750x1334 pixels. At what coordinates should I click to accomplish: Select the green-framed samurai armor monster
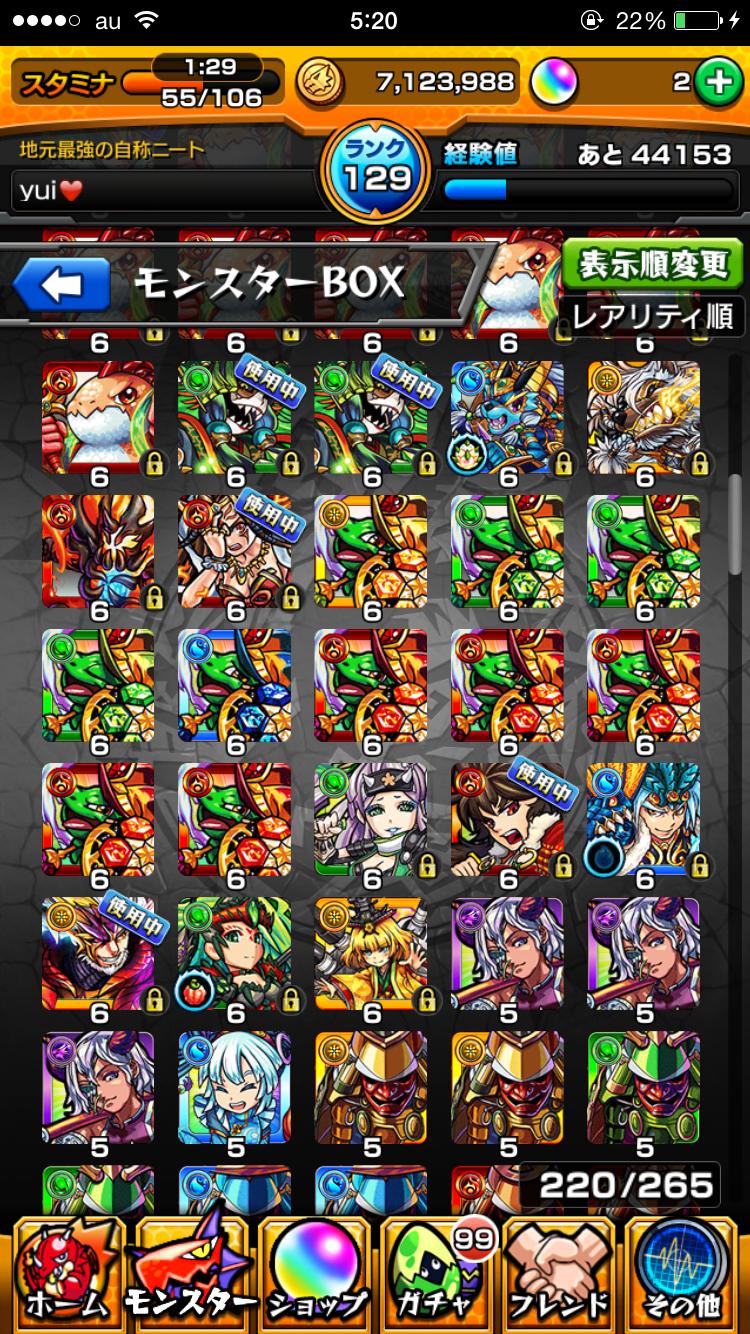[644, 1088]
